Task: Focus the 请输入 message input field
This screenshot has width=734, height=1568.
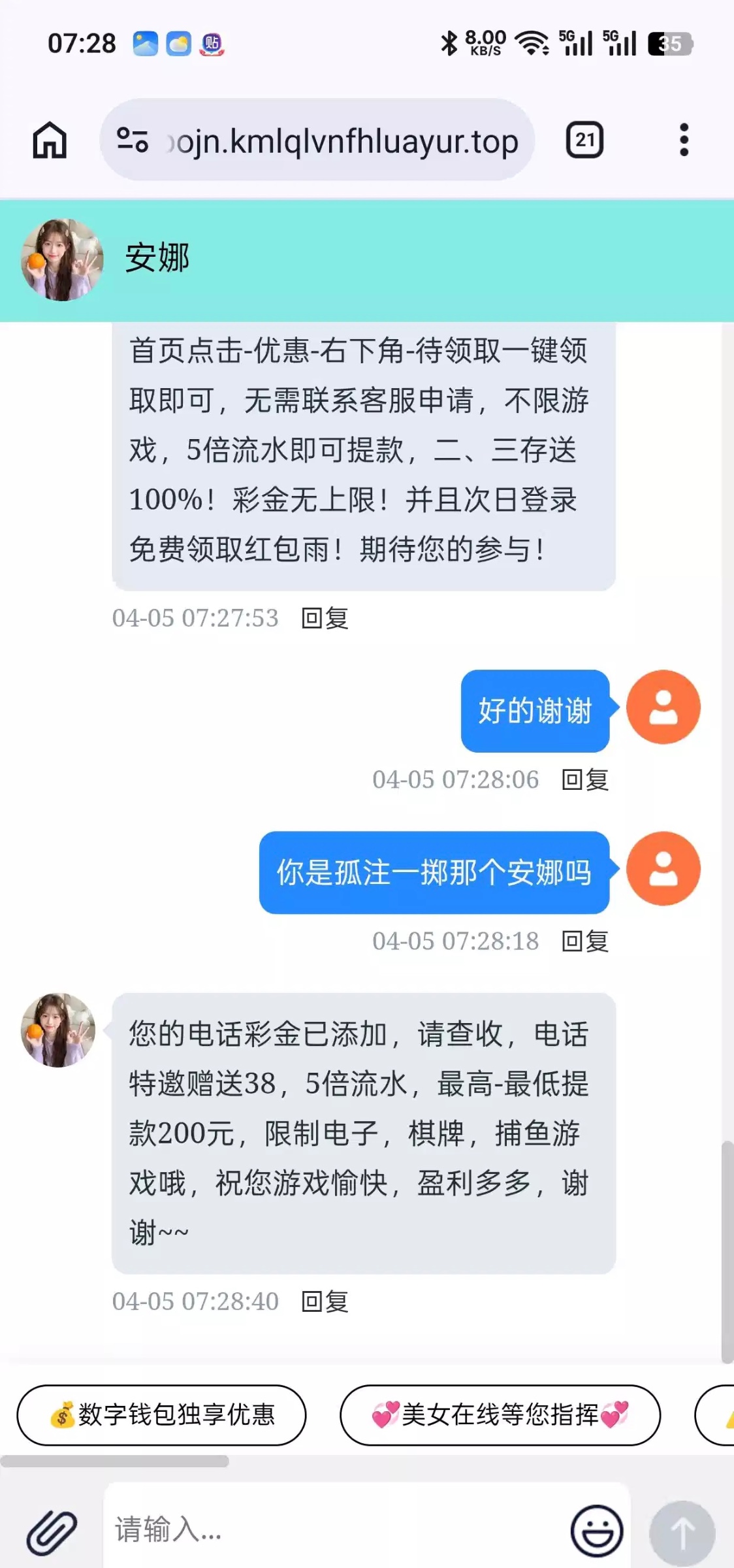Action: (333, 1530)
